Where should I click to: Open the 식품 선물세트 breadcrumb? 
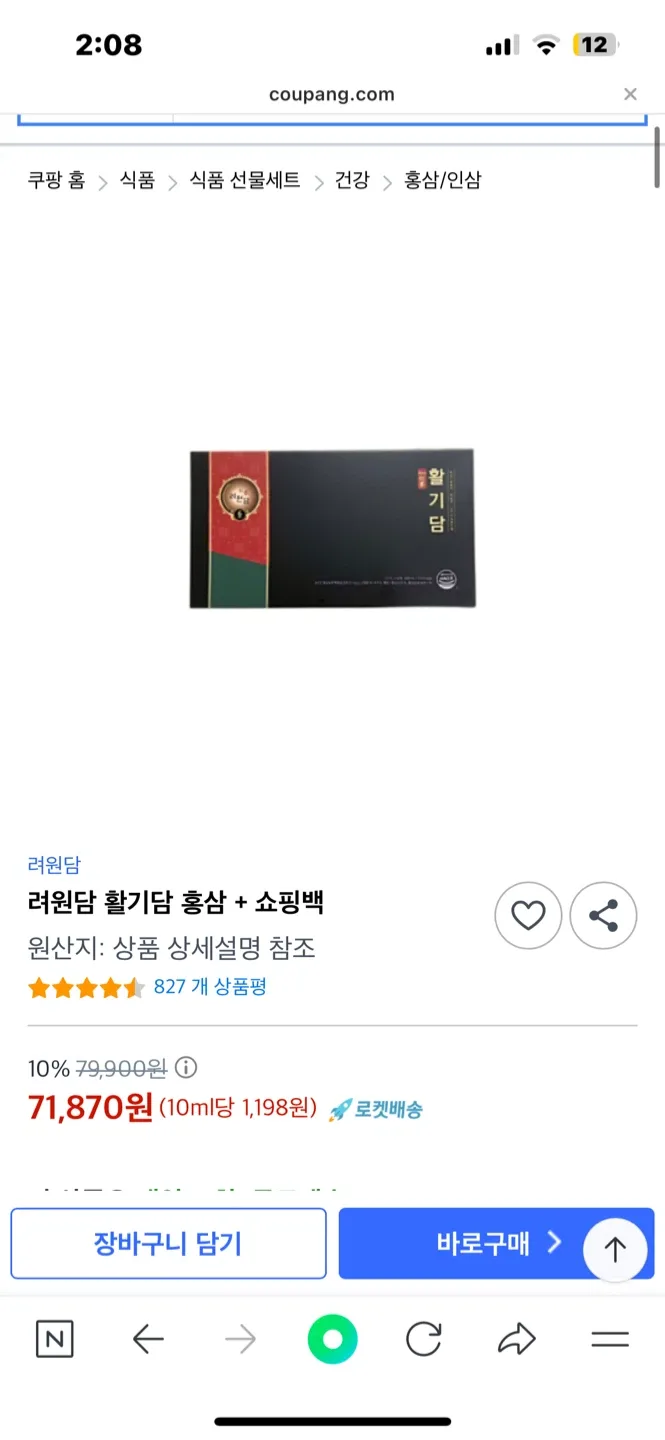click(245, 180)
